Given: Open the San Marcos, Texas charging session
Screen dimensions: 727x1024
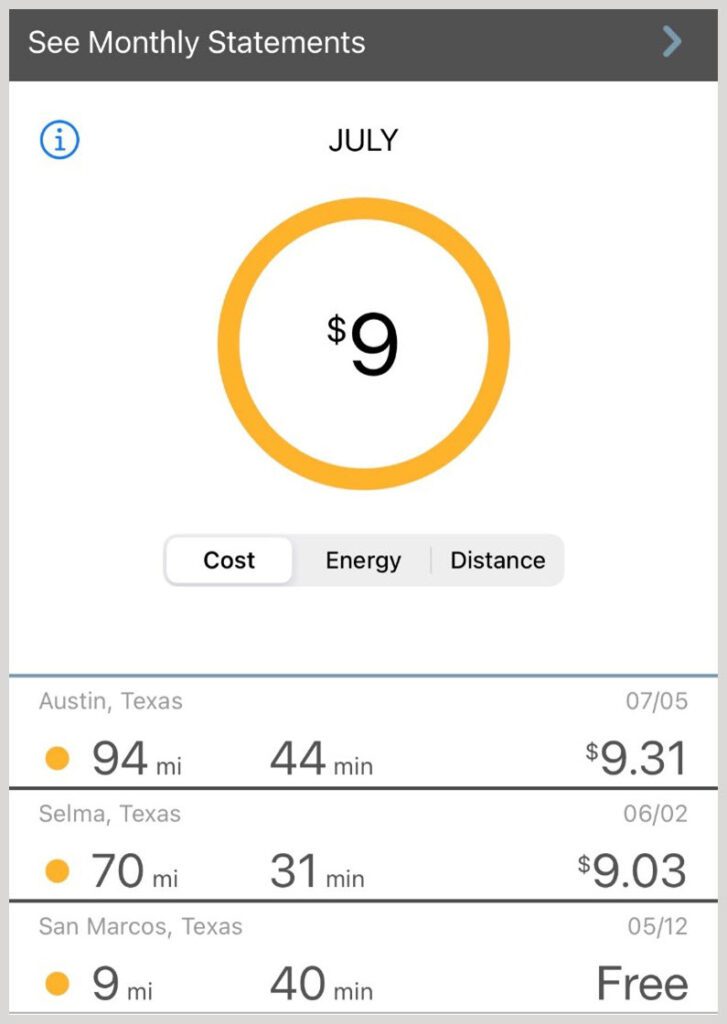Looking at the screenshot, I should (363, 958).
